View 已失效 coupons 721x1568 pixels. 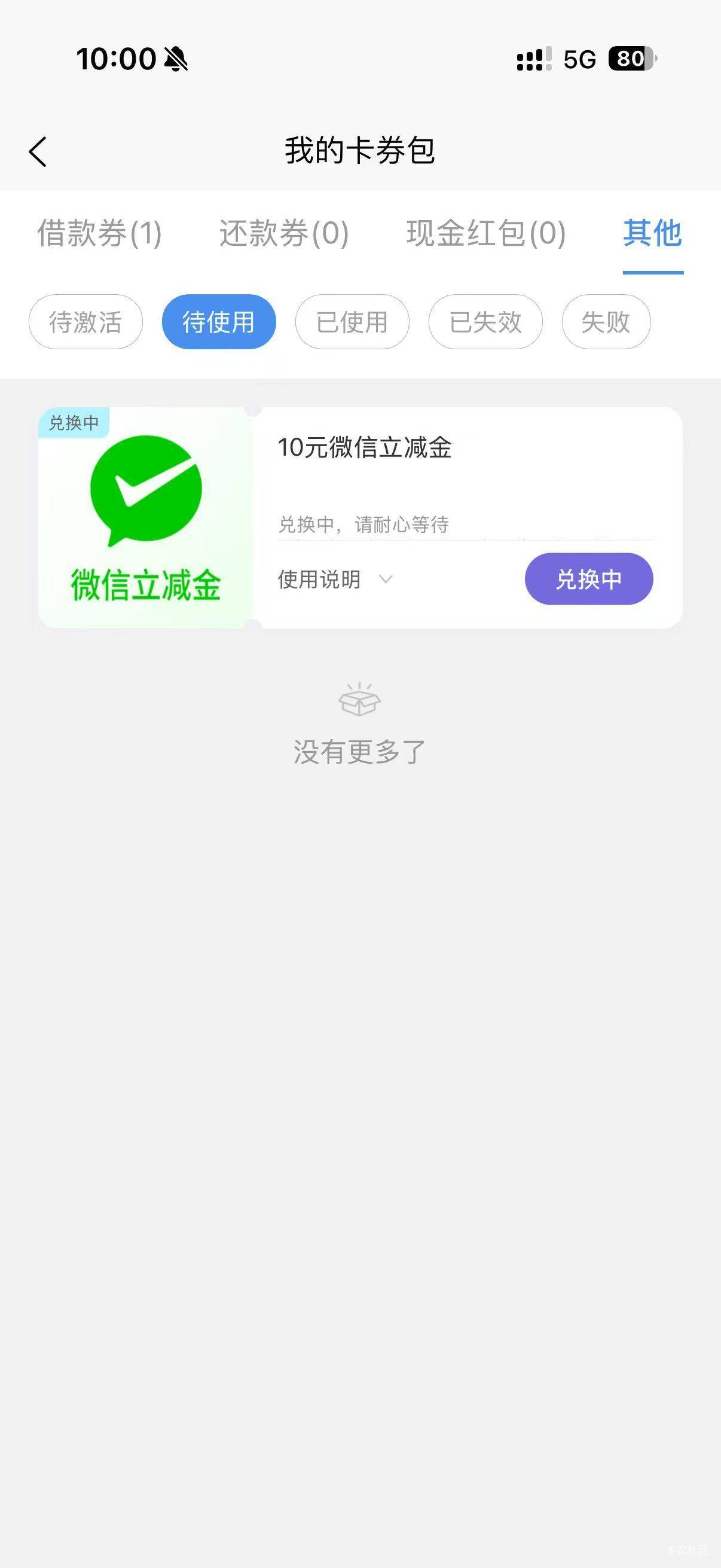(x=485, y=322)
